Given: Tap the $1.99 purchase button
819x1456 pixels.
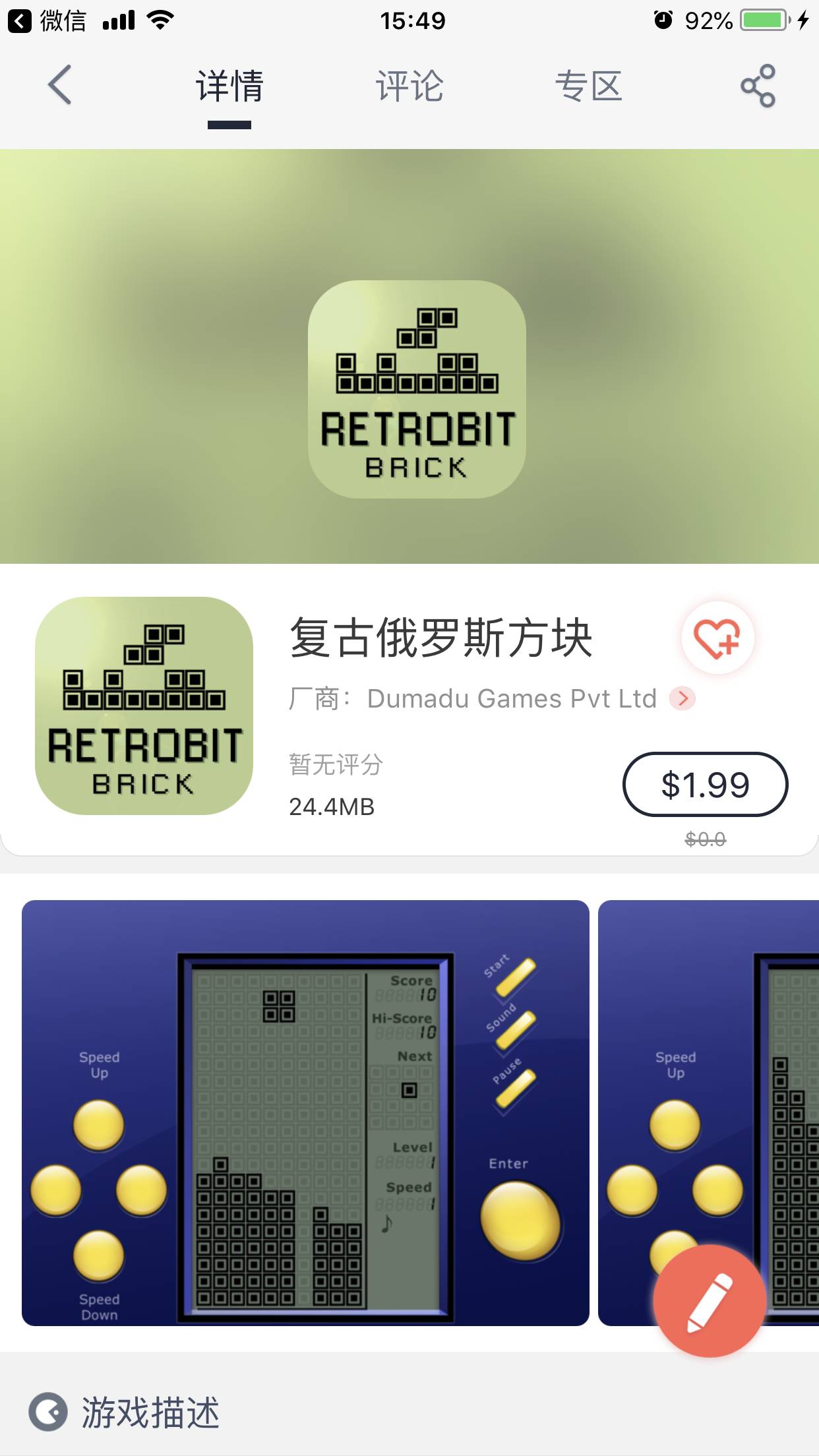Looking at the screenshot, I should coord(705,785).
